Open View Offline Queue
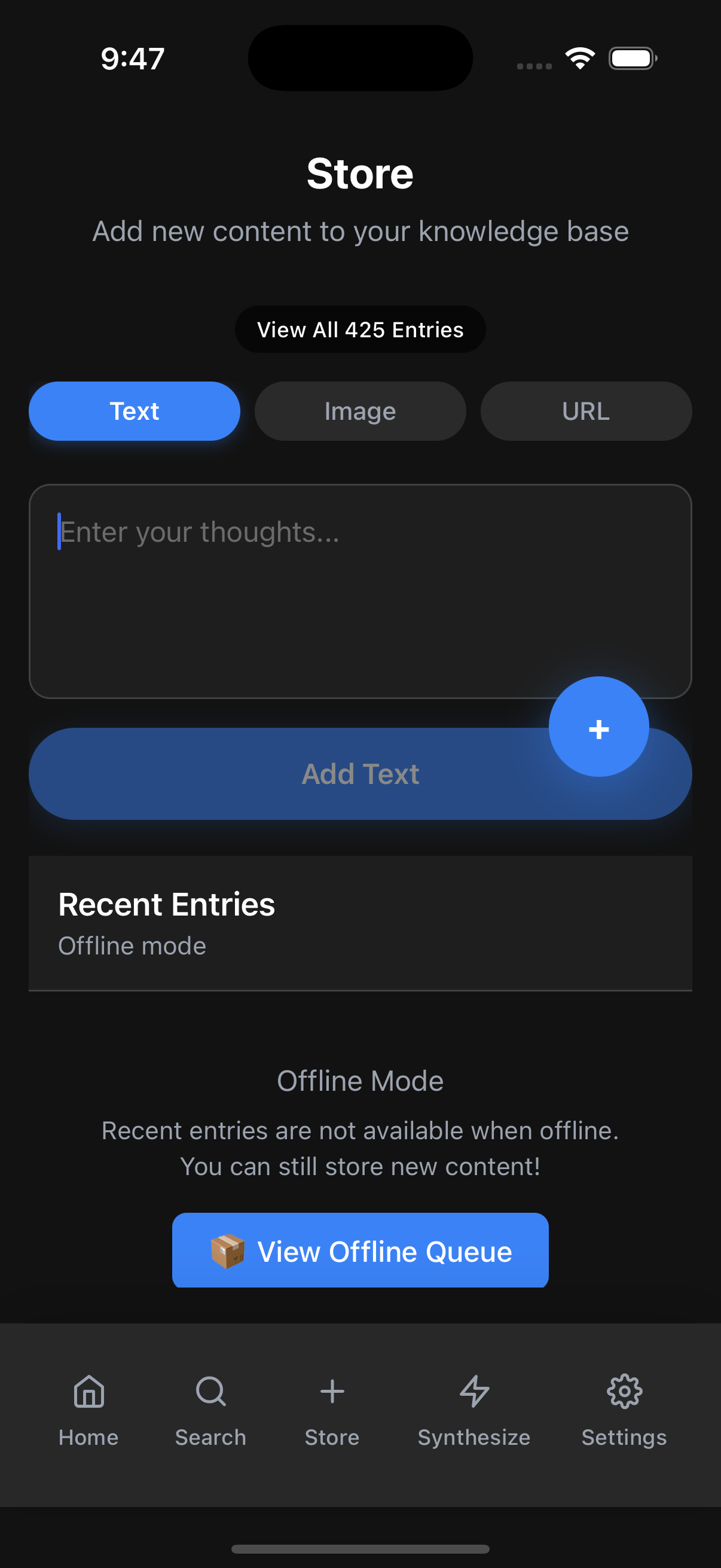 pos(360,1250)
